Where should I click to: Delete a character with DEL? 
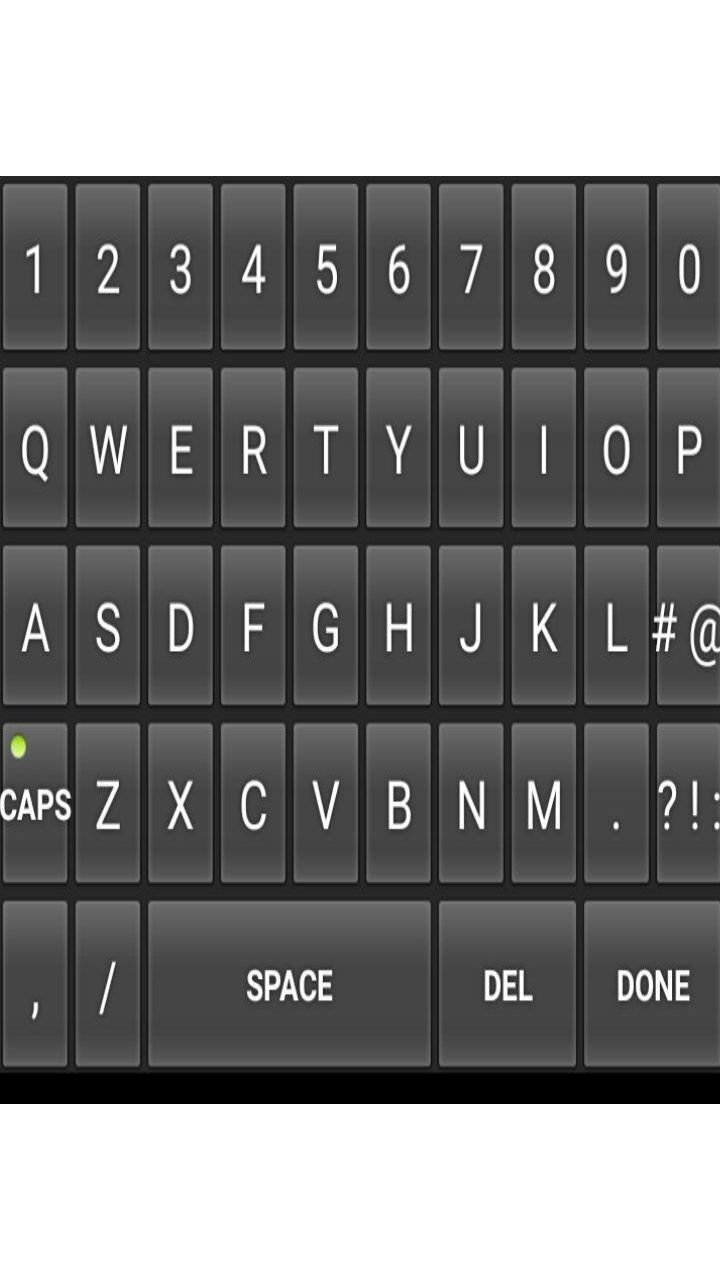tap(507, 984)
